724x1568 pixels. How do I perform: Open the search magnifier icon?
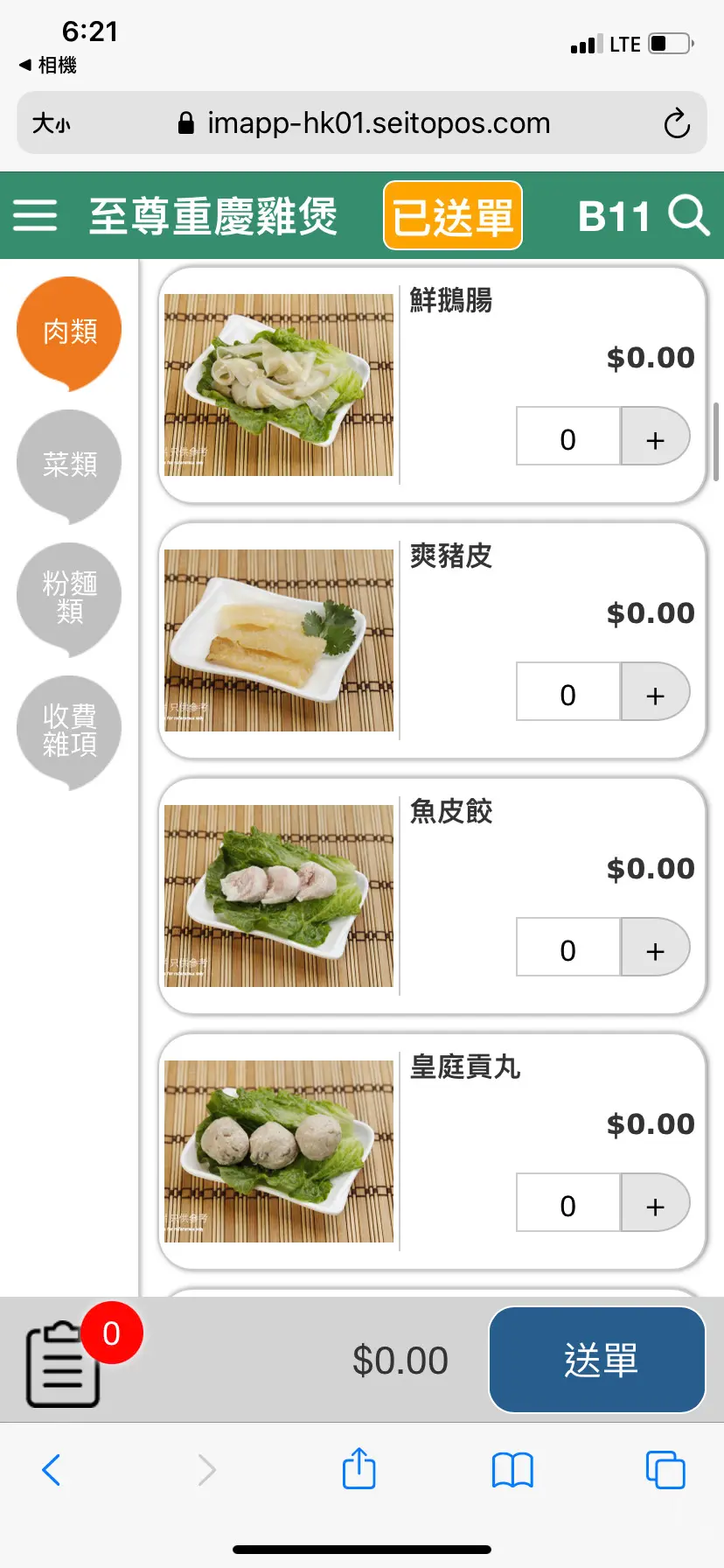pyautogui.click(x=689, y=215)
